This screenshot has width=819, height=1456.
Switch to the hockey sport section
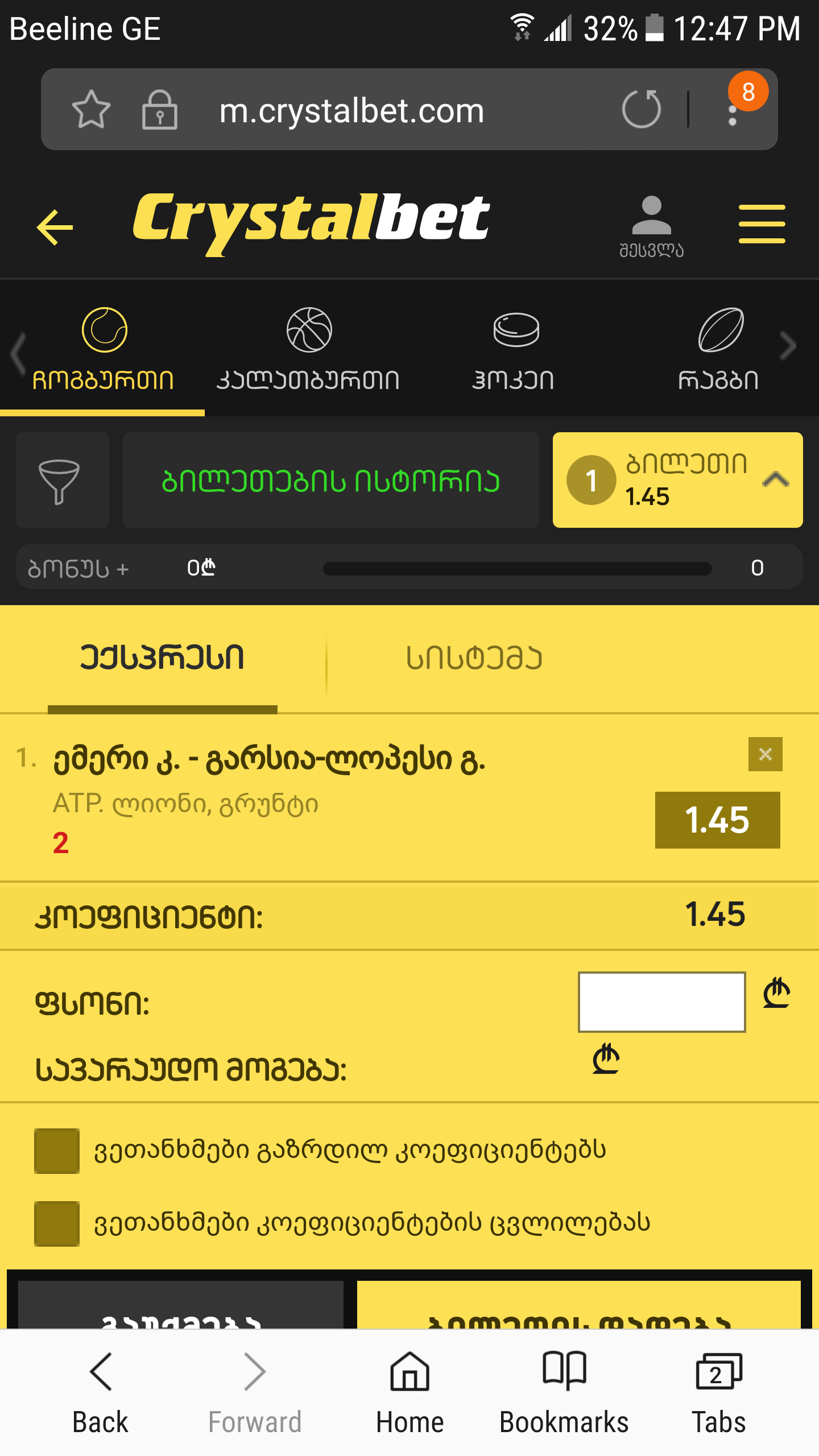tap(515, 347)
